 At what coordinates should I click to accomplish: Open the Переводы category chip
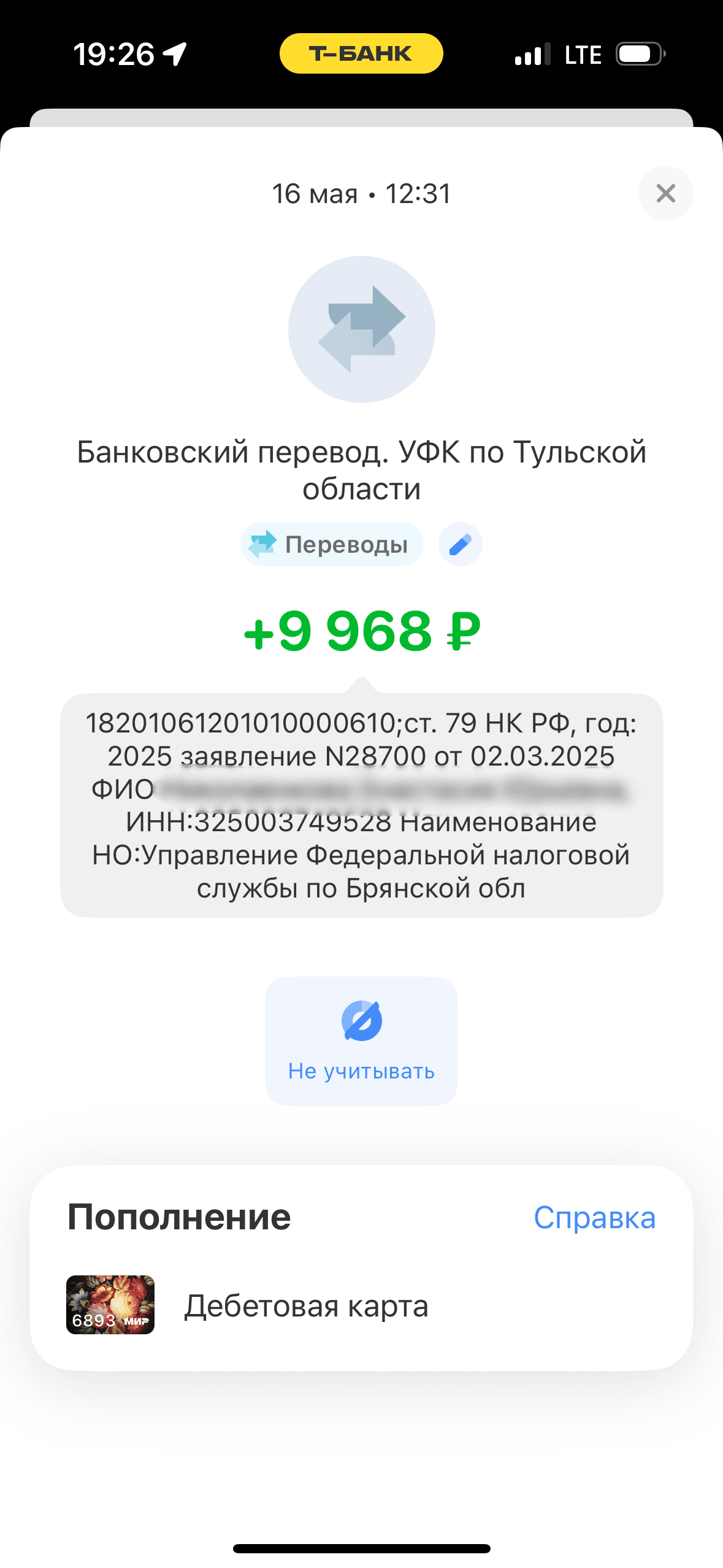[x=332, y=544]
